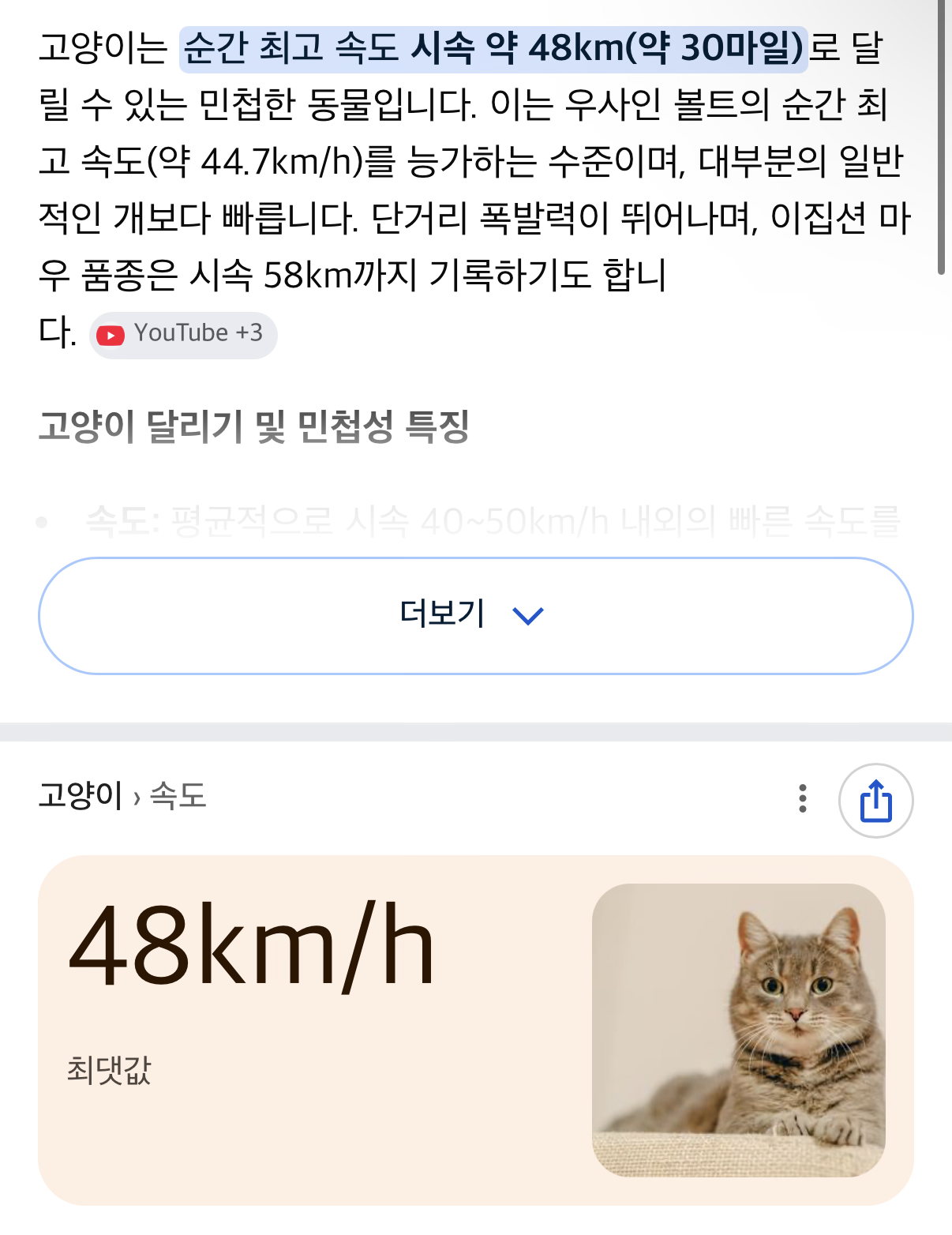Viewport: 952px width, 1235px height.
Task: Tap the 고양이 breadcrumb link
Action: 81,796
